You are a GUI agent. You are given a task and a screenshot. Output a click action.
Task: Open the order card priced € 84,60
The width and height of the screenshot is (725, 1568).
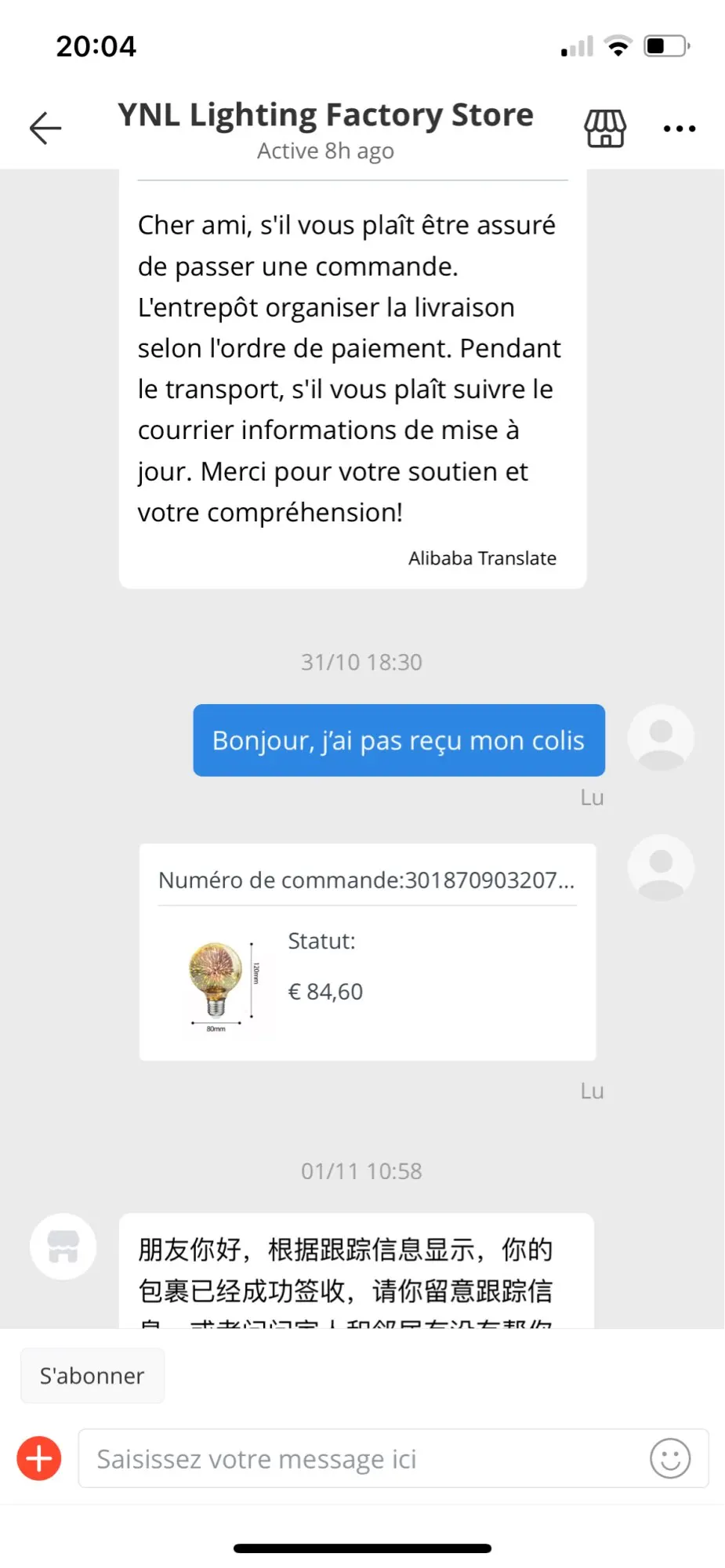point(367,952)
